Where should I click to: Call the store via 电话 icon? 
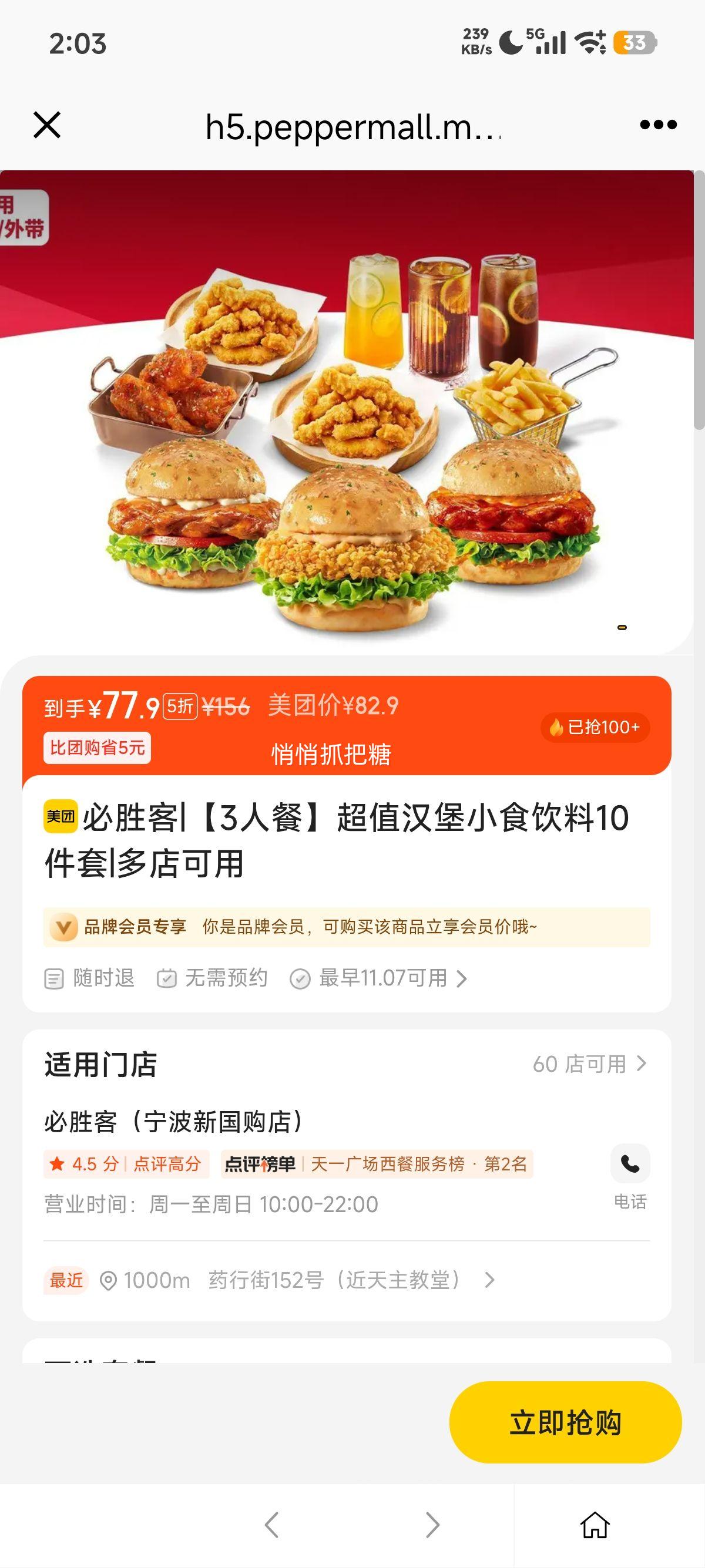(x=630, y=1165)
